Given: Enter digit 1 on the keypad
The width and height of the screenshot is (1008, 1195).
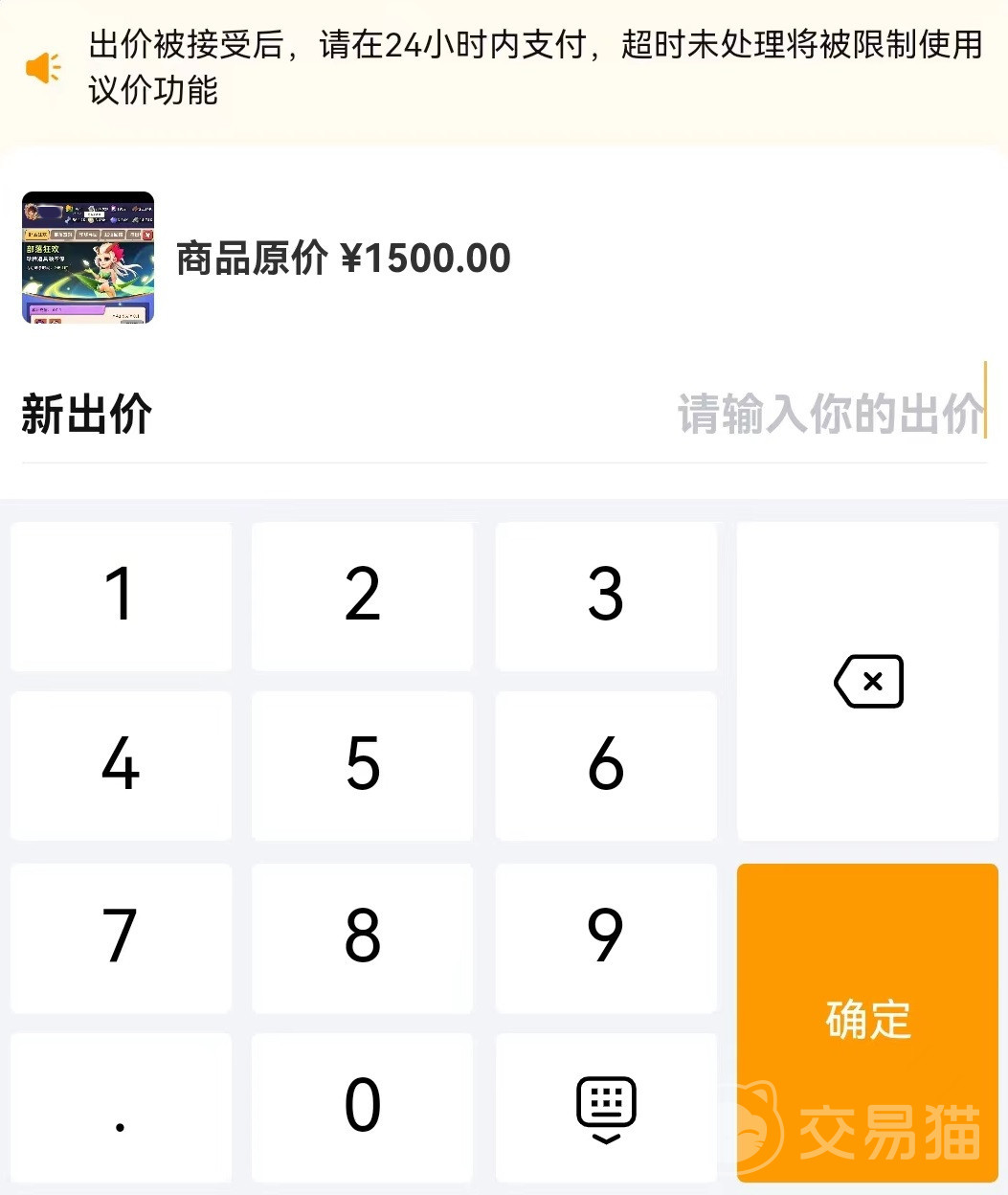Looking at the screenshot, I should click(121, 596).
